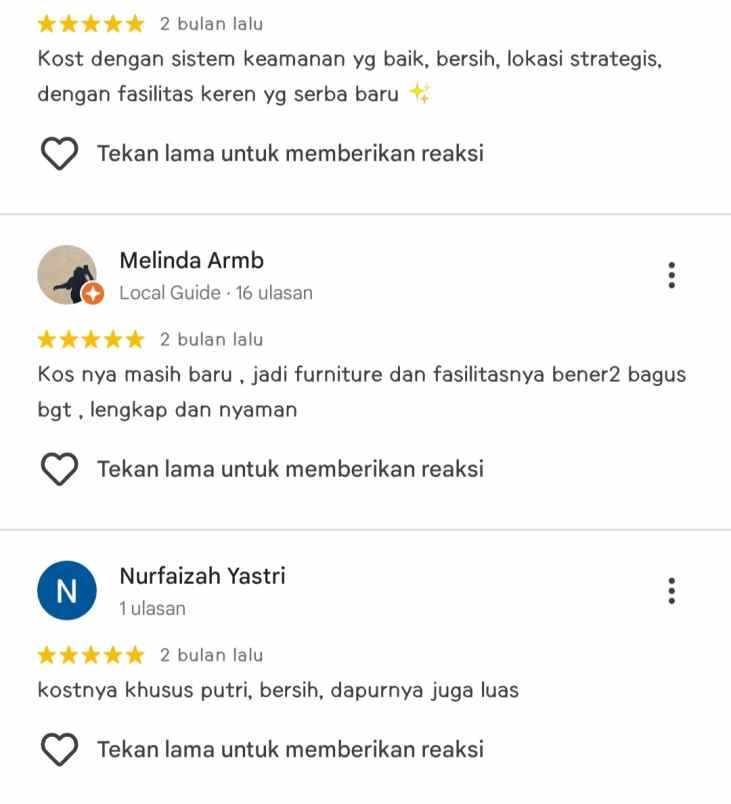The height and width of the screenshot is (804, 731).
Task: Click the sparkle emoji in the top review
Action: tap(420, 94)
